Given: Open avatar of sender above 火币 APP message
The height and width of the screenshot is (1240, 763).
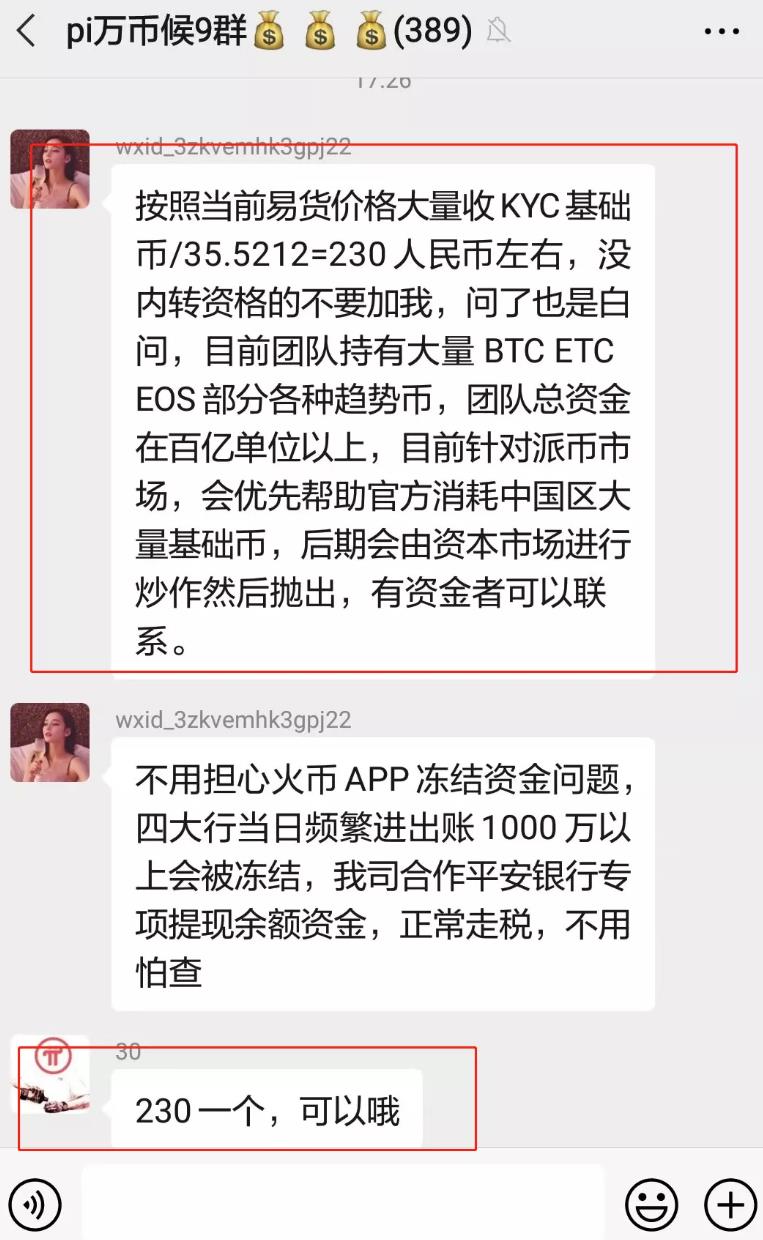Looking at the screenshot, I should click(x=50, y=742).
